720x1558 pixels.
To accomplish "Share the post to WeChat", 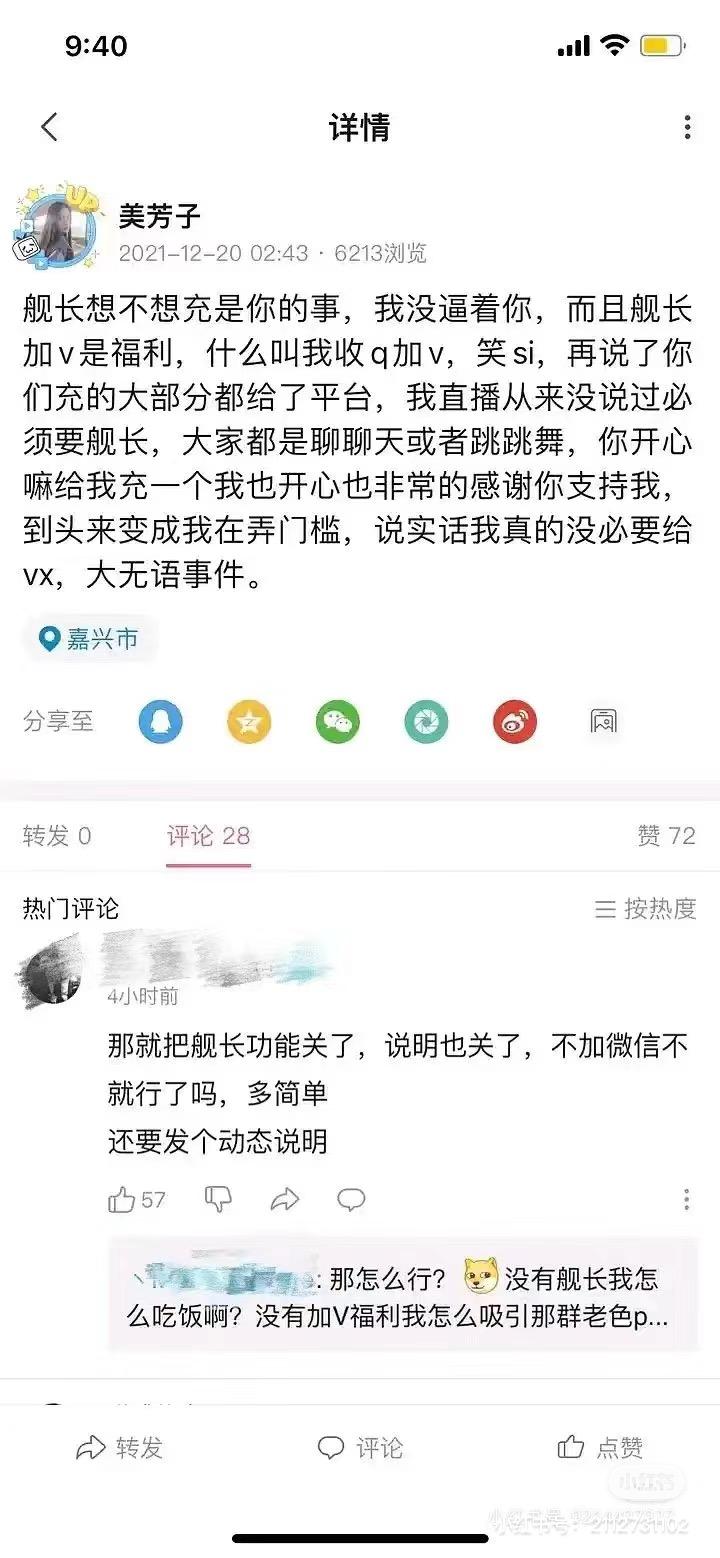I will pos(337,721).
